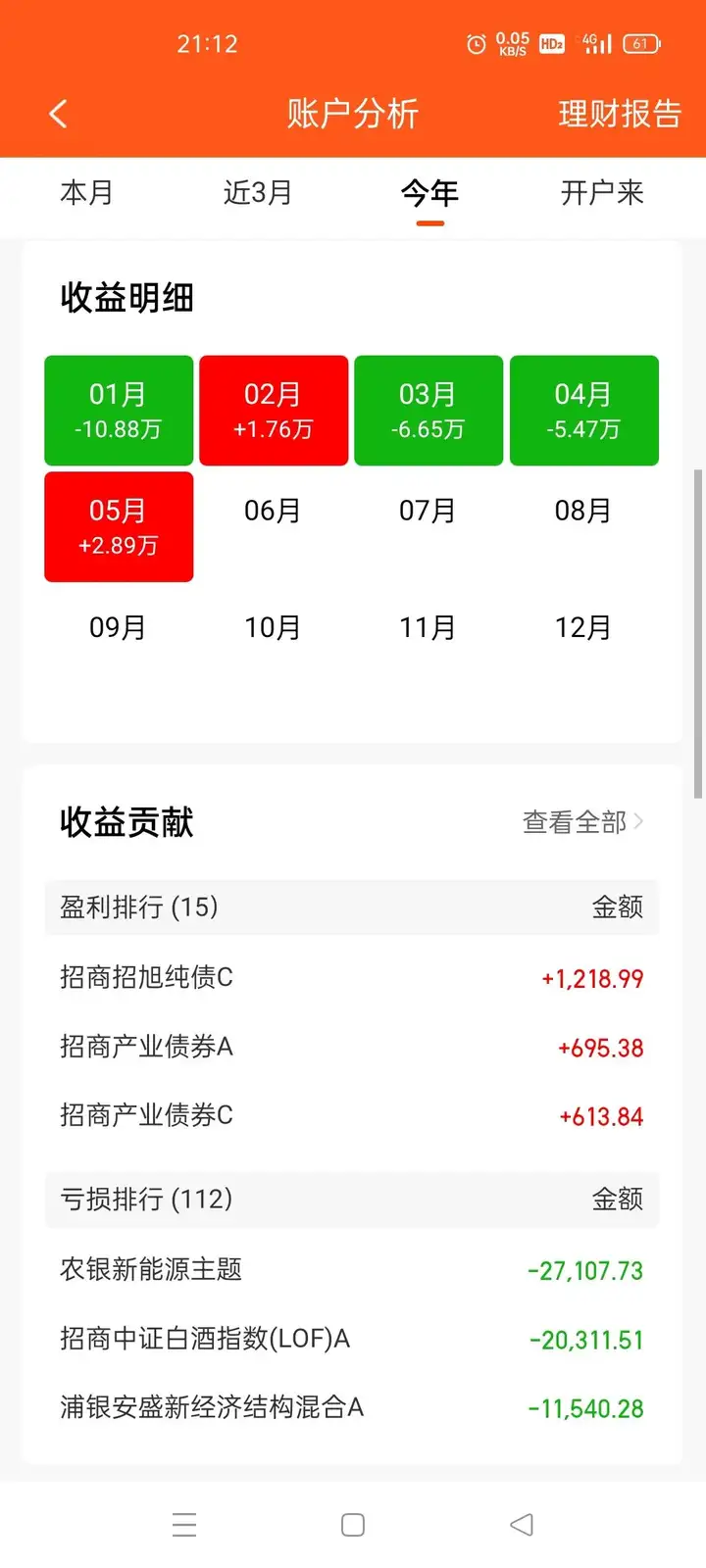Open 招商产业债券A fund row
Image resolution: width=706 pixels, height=1568 pixels.
coord(352,1047)
